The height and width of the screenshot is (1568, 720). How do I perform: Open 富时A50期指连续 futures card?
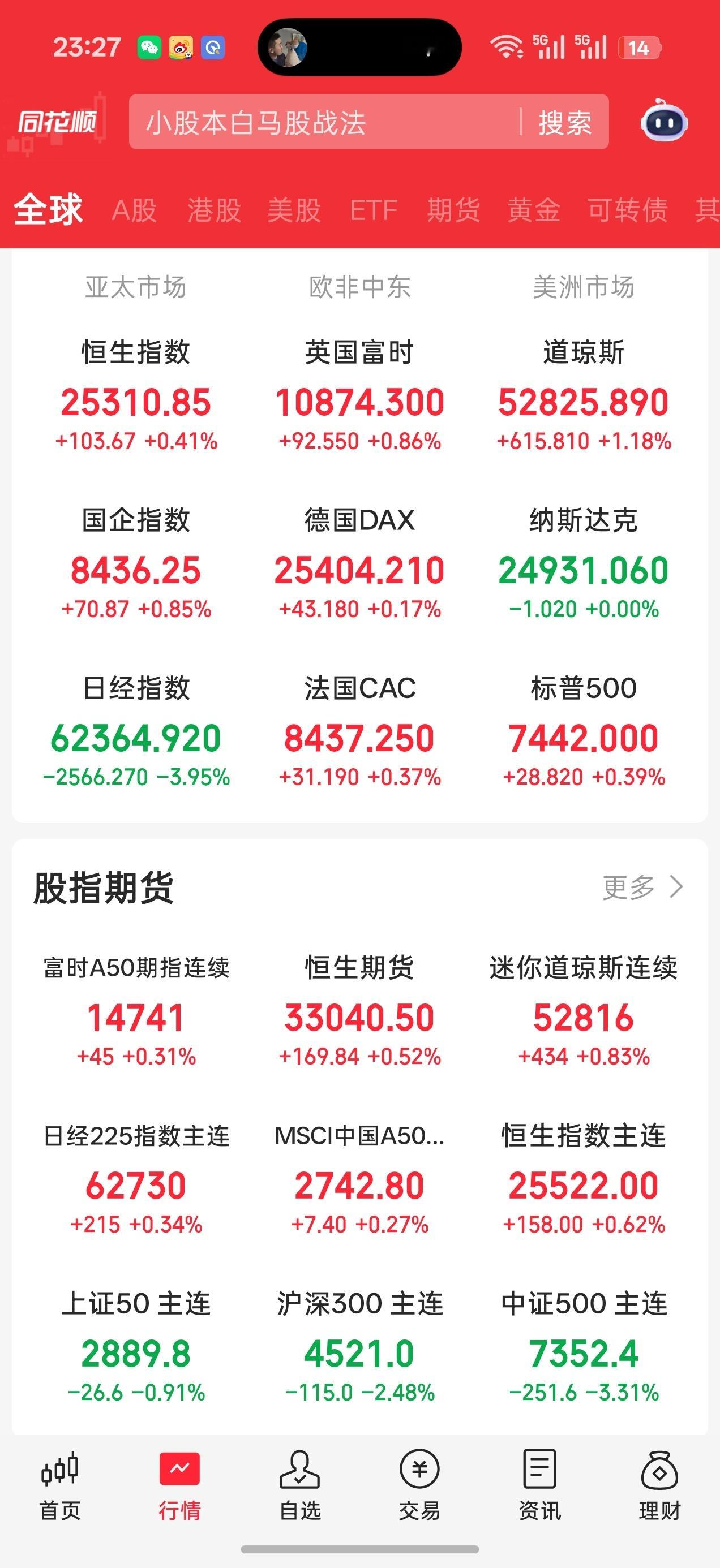tap(136, 1010)
